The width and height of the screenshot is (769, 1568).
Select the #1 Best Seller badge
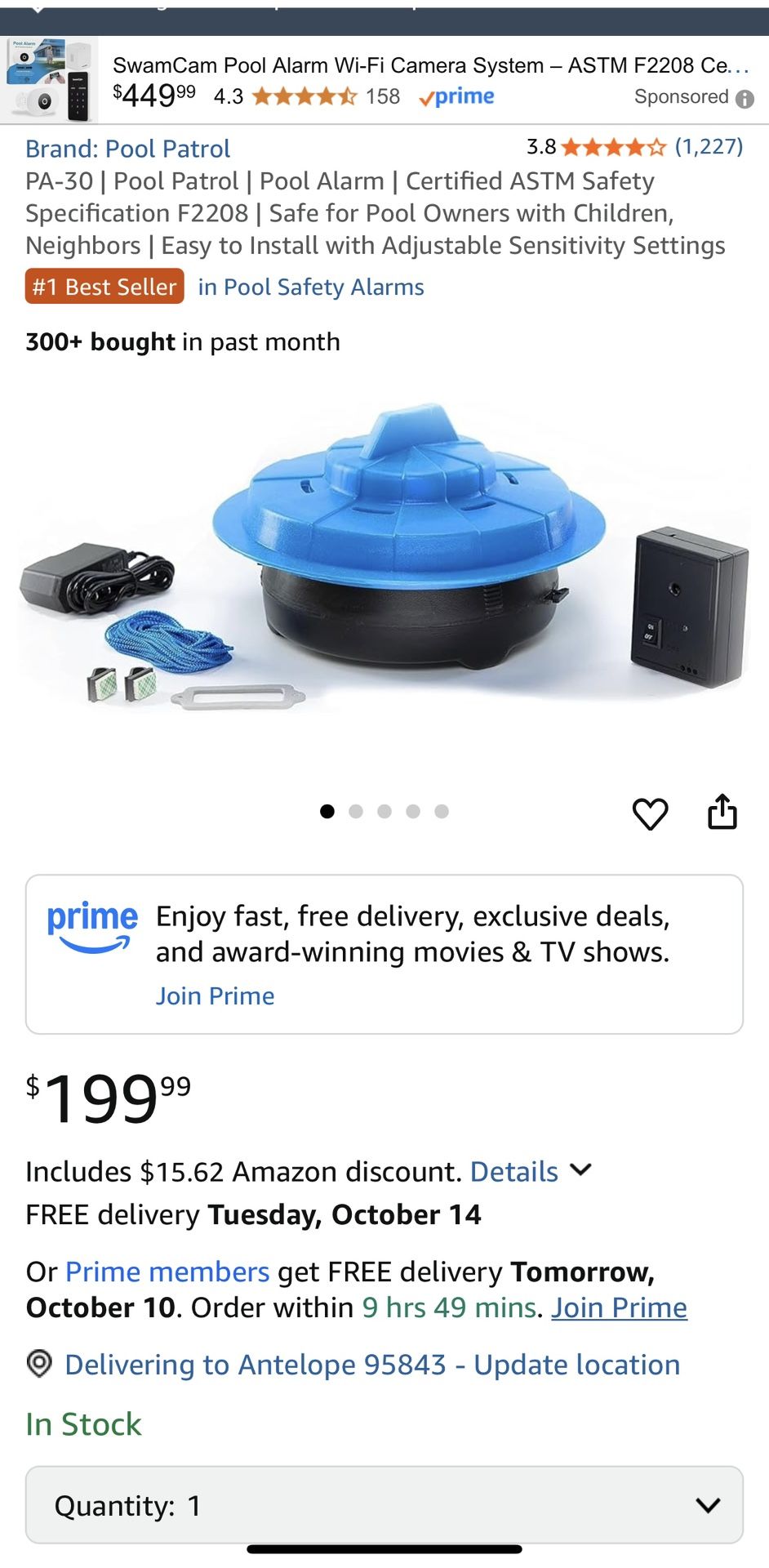click(x=104, y=286)
